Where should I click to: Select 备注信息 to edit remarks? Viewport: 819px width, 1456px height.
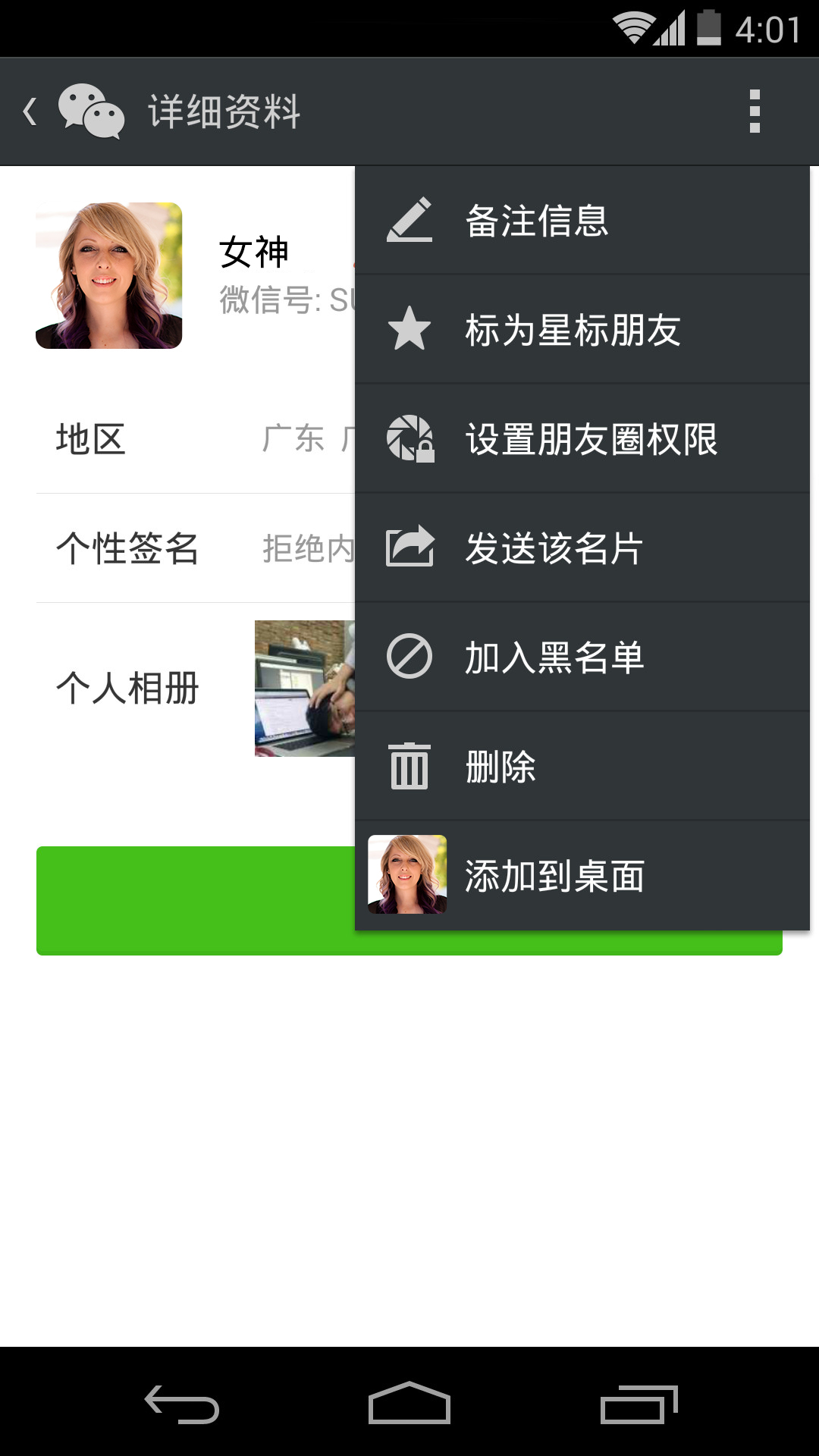582,220
